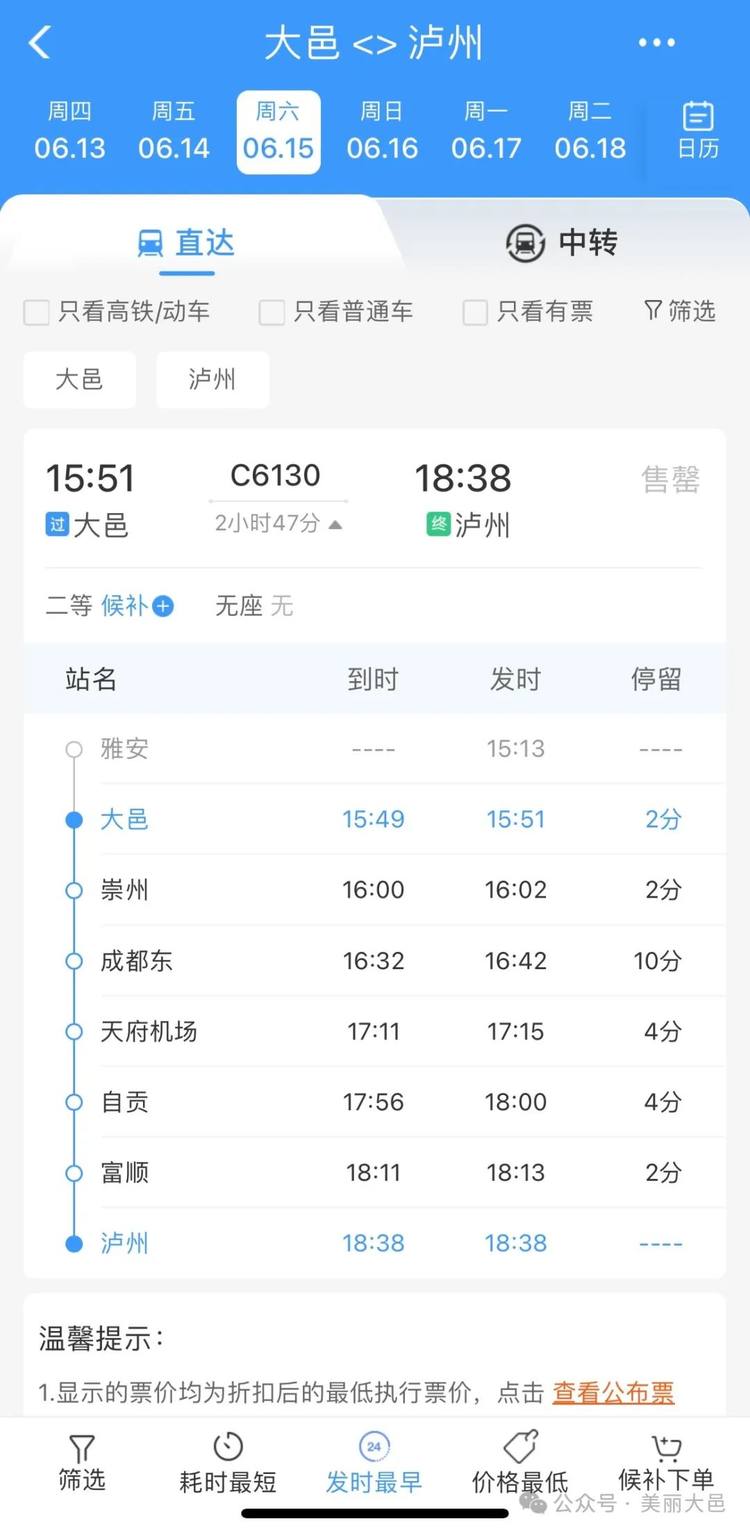Sort by 价格最低 lowest price

520,1462
